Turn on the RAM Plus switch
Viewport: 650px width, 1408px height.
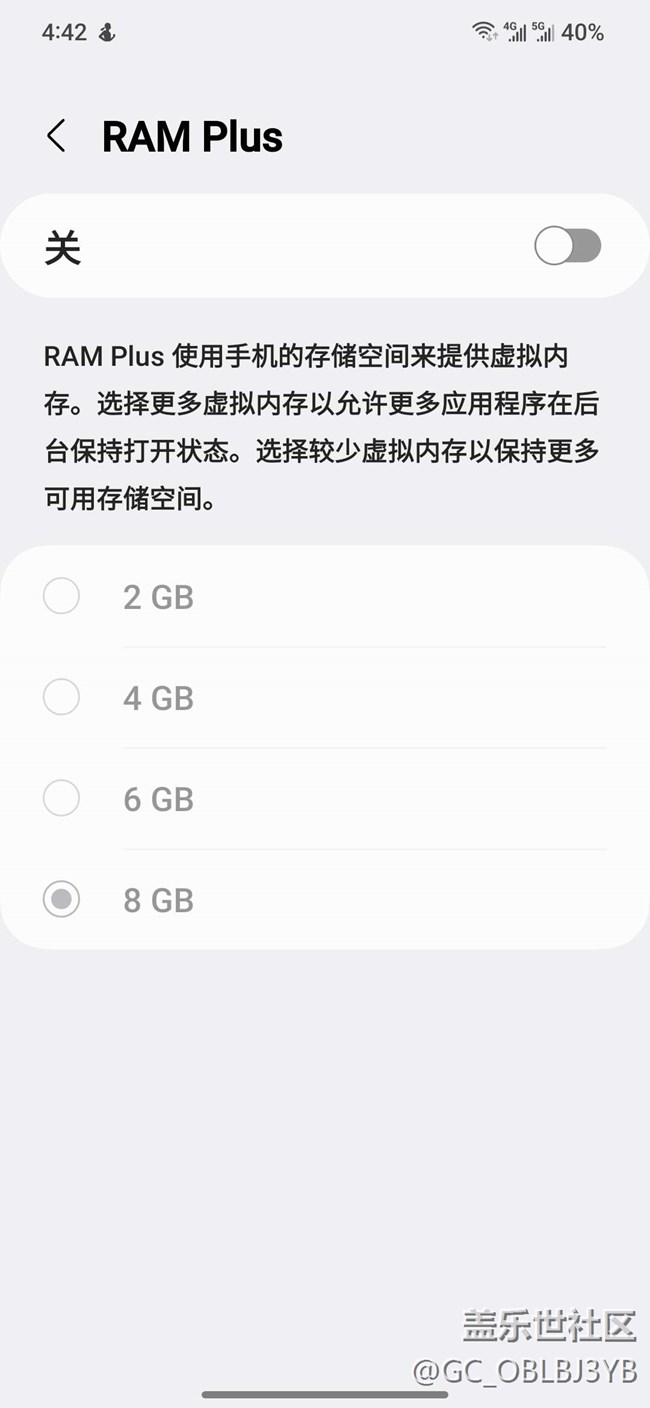(x=567, y=246)
